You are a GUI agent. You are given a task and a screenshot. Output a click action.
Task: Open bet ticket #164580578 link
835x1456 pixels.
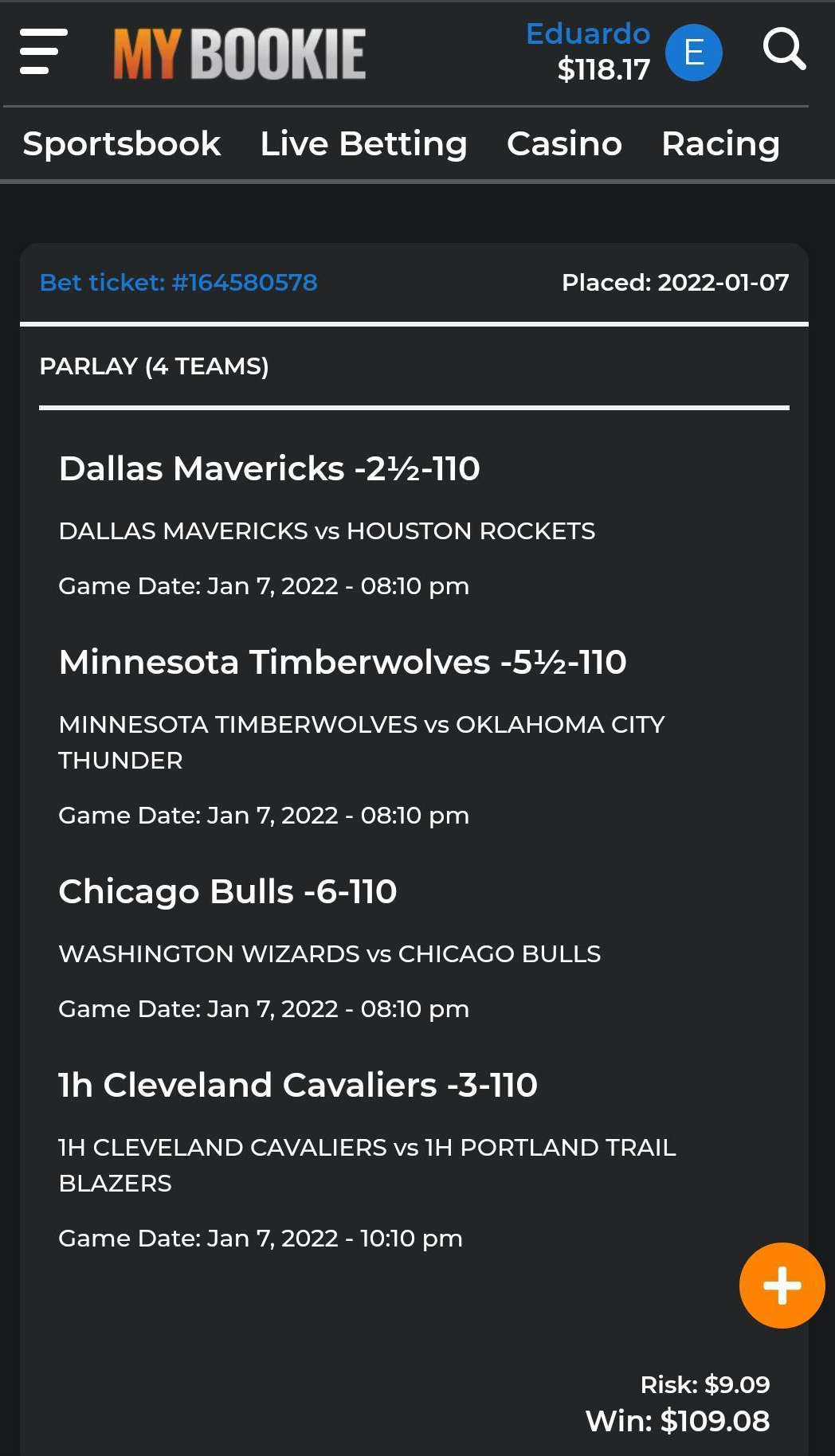tap(178, 282)
